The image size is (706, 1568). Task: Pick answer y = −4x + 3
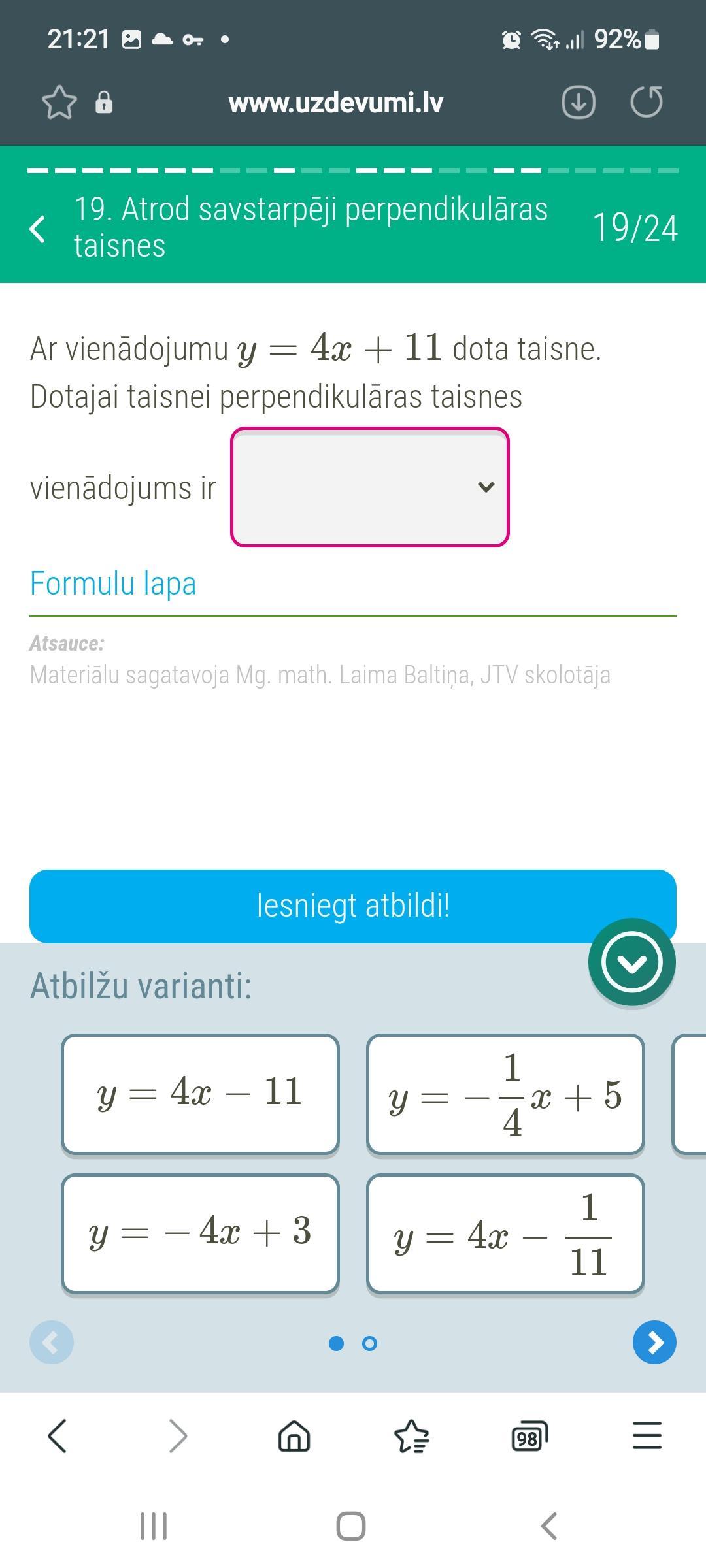click(200, 1233)
